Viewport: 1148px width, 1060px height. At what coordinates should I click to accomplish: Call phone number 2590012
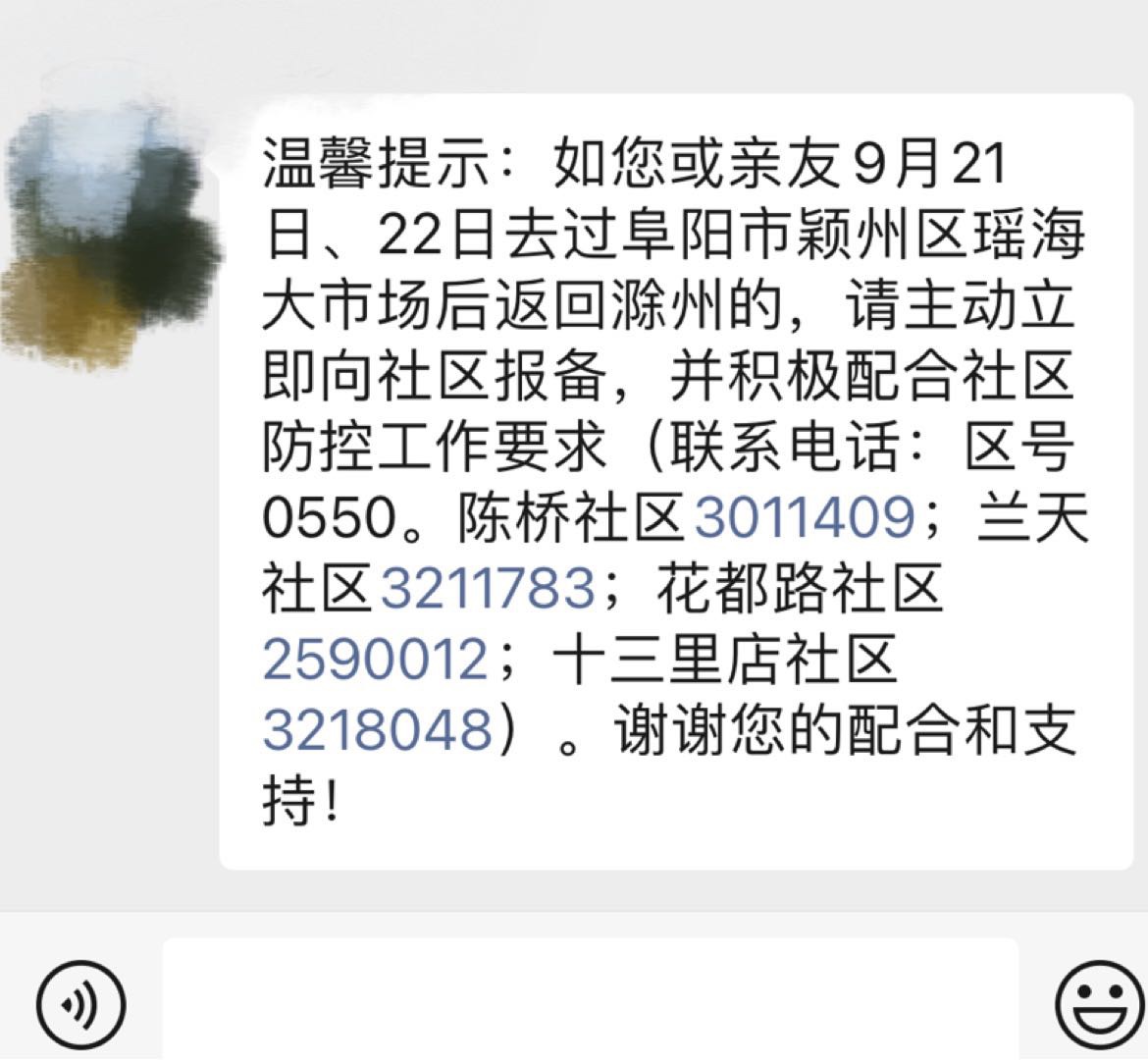point(376,660)
